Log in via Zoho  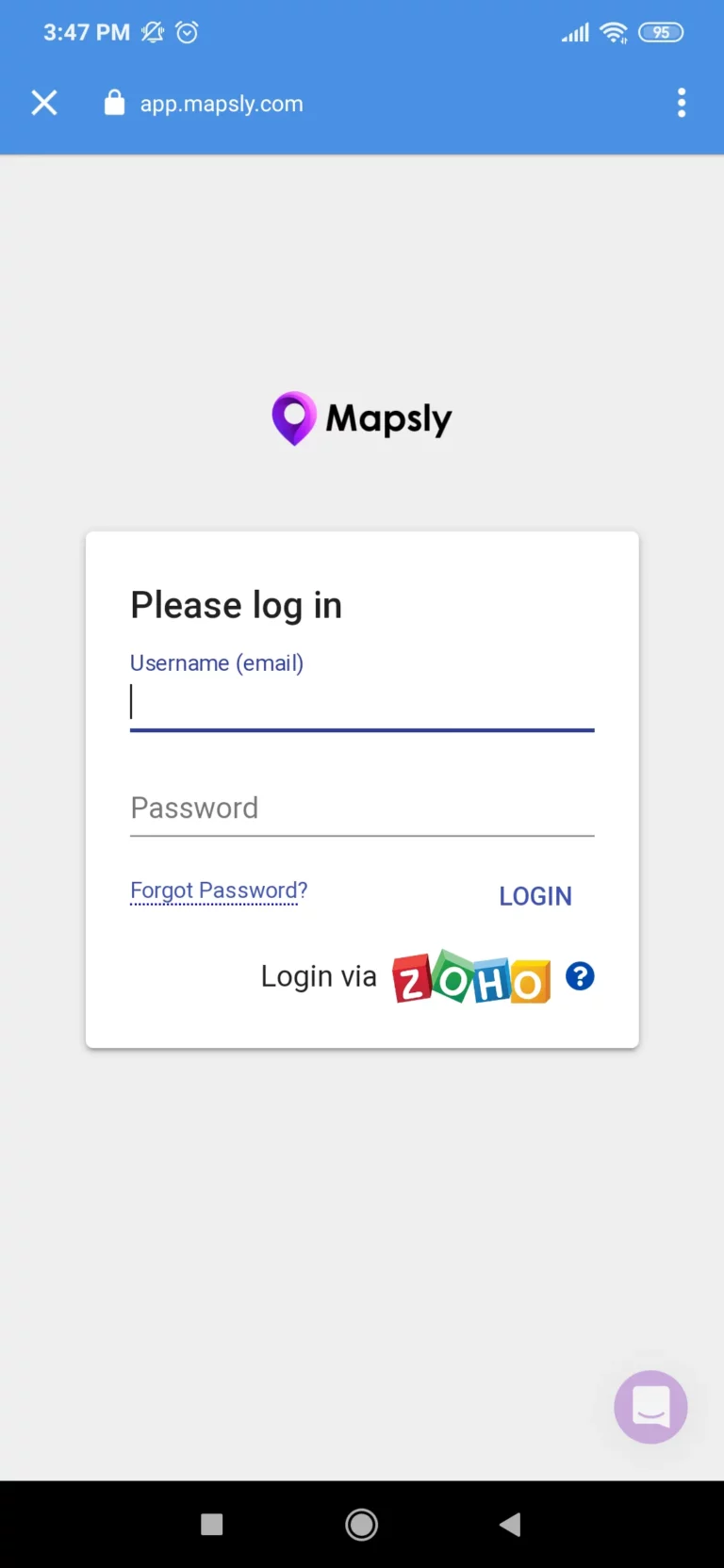tap(471, 977)
